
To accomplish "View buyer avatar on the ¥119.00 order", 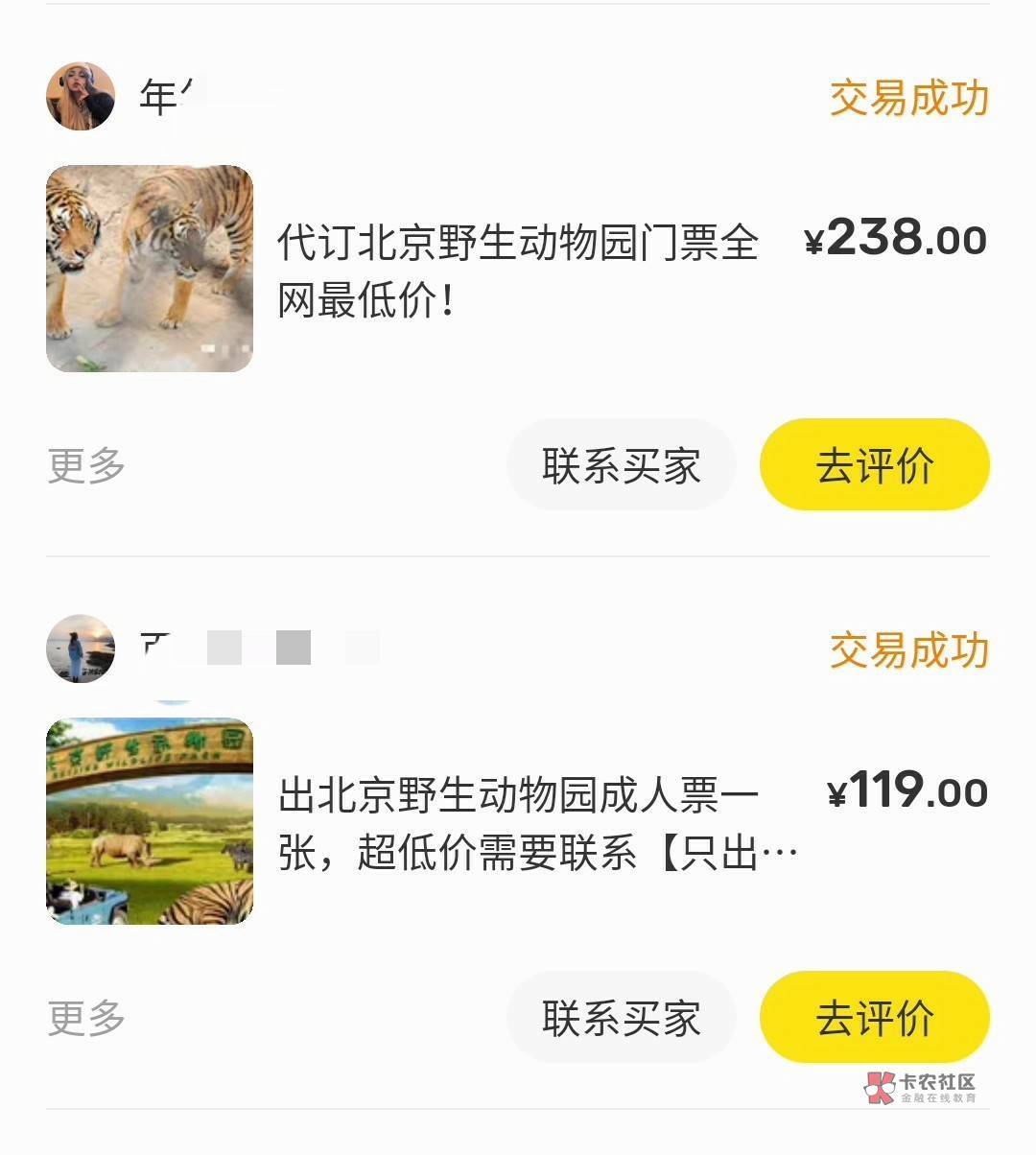I will coord(81,648).
